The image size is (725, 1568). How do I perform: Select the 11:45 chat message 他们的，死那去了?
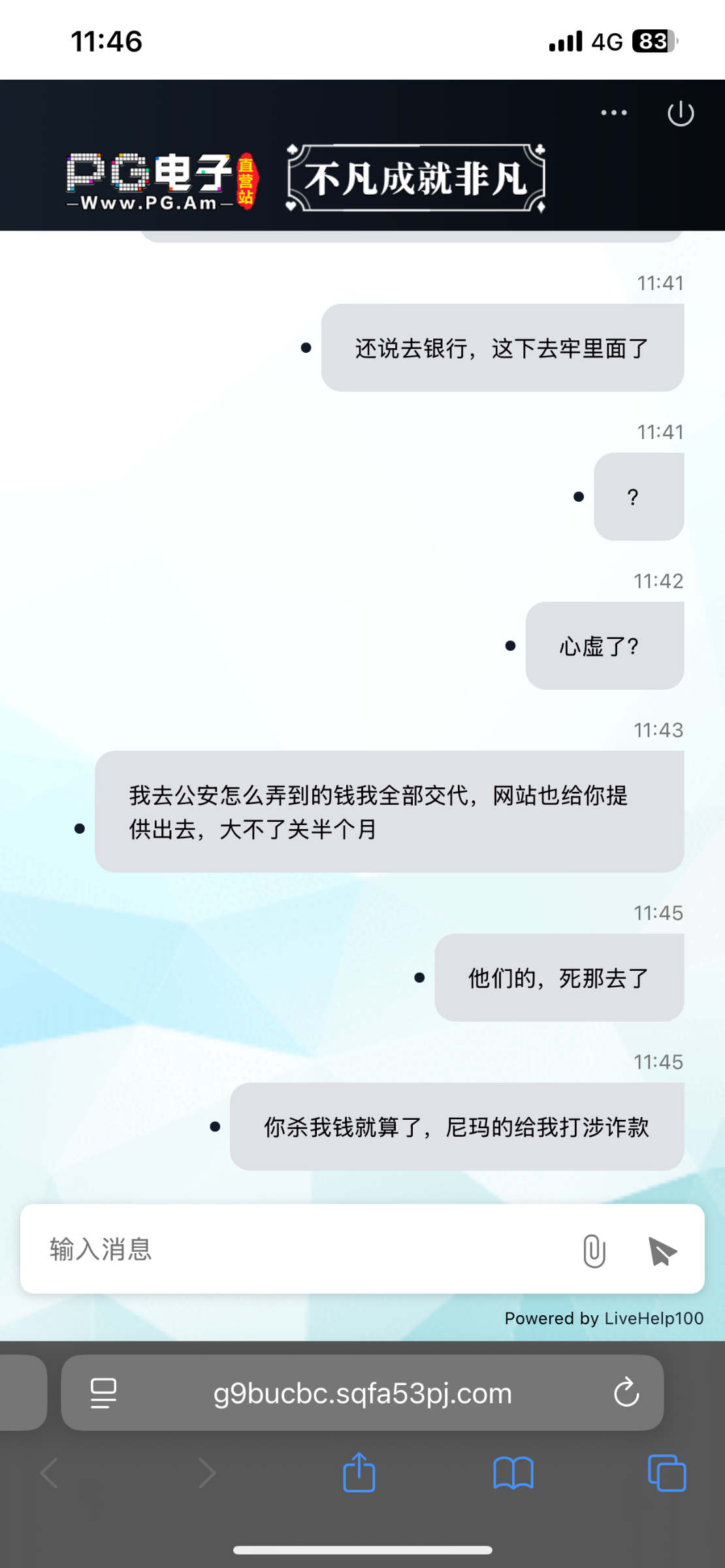(558, 977)
